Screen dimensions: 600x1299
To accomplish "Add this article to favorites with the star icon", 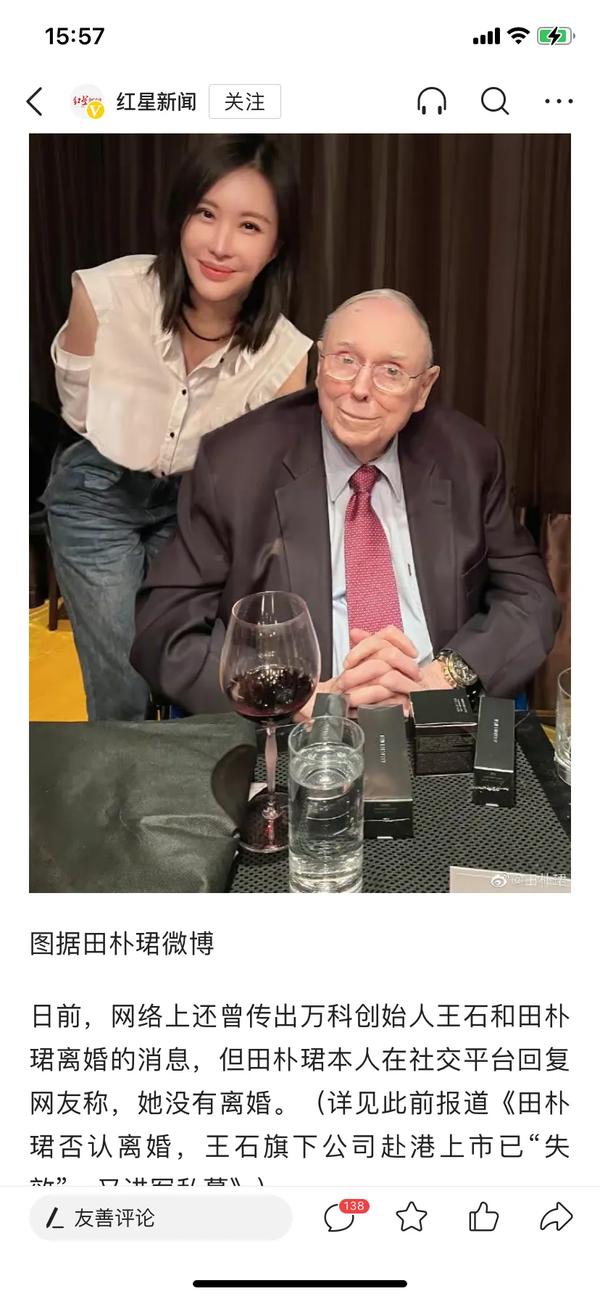I will pyautogui.click(x=411, y=1217).
